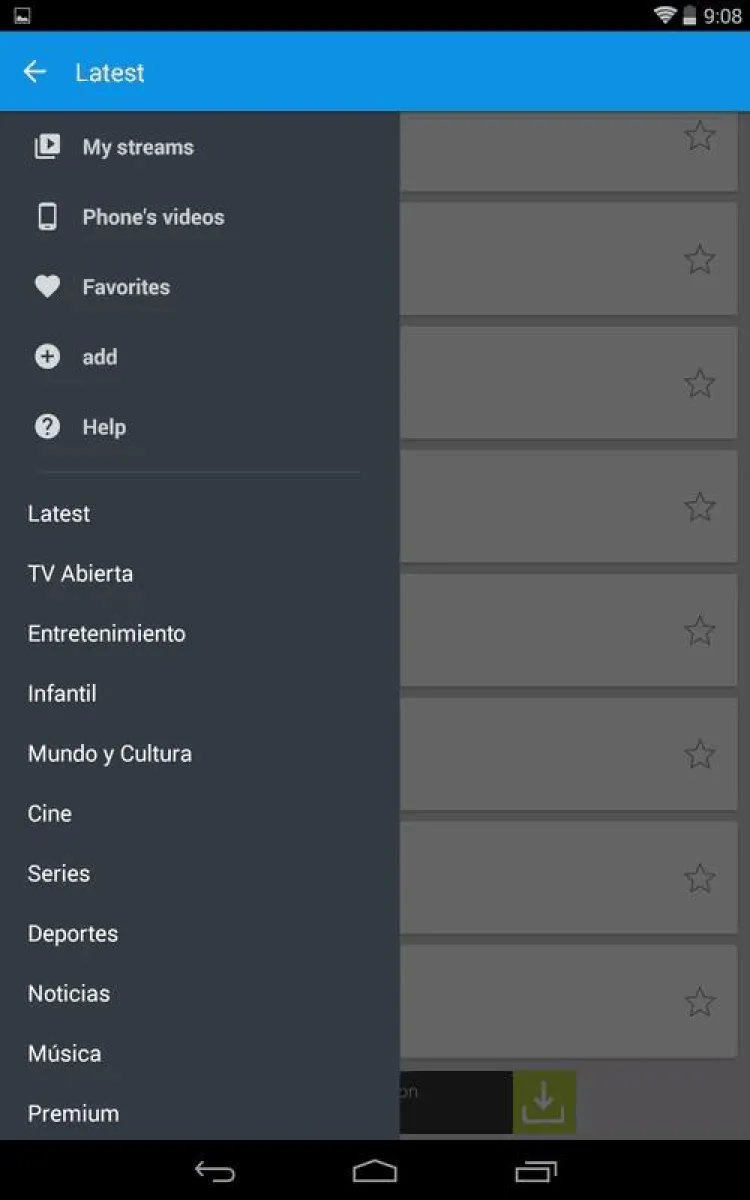This screenshot has width=750, height=1200.
Task: Browse the Series category
Action: coord(59,873)
